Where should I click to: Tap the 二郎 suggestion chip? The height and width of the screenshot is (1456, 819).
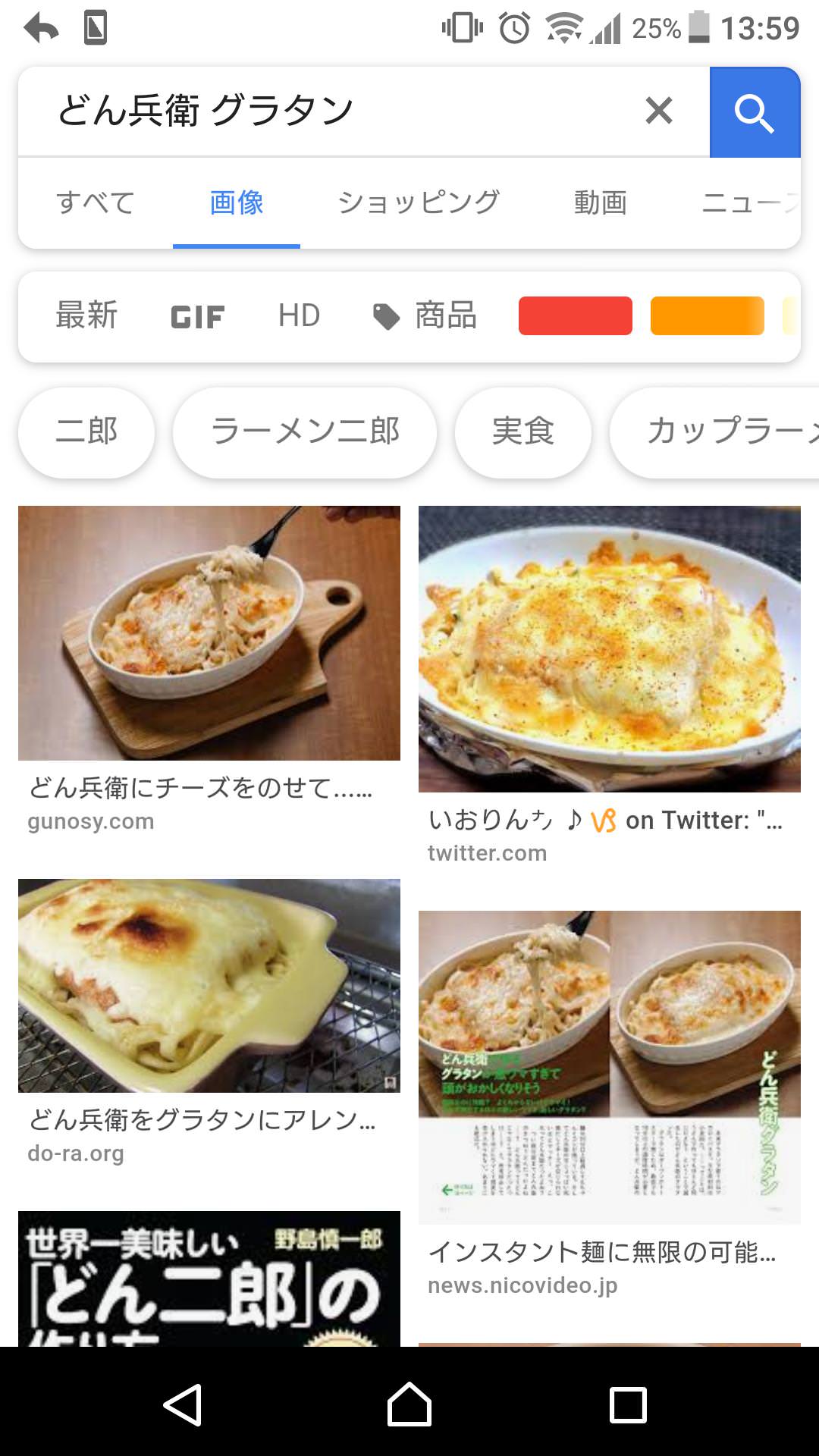[x=86, y=431]
